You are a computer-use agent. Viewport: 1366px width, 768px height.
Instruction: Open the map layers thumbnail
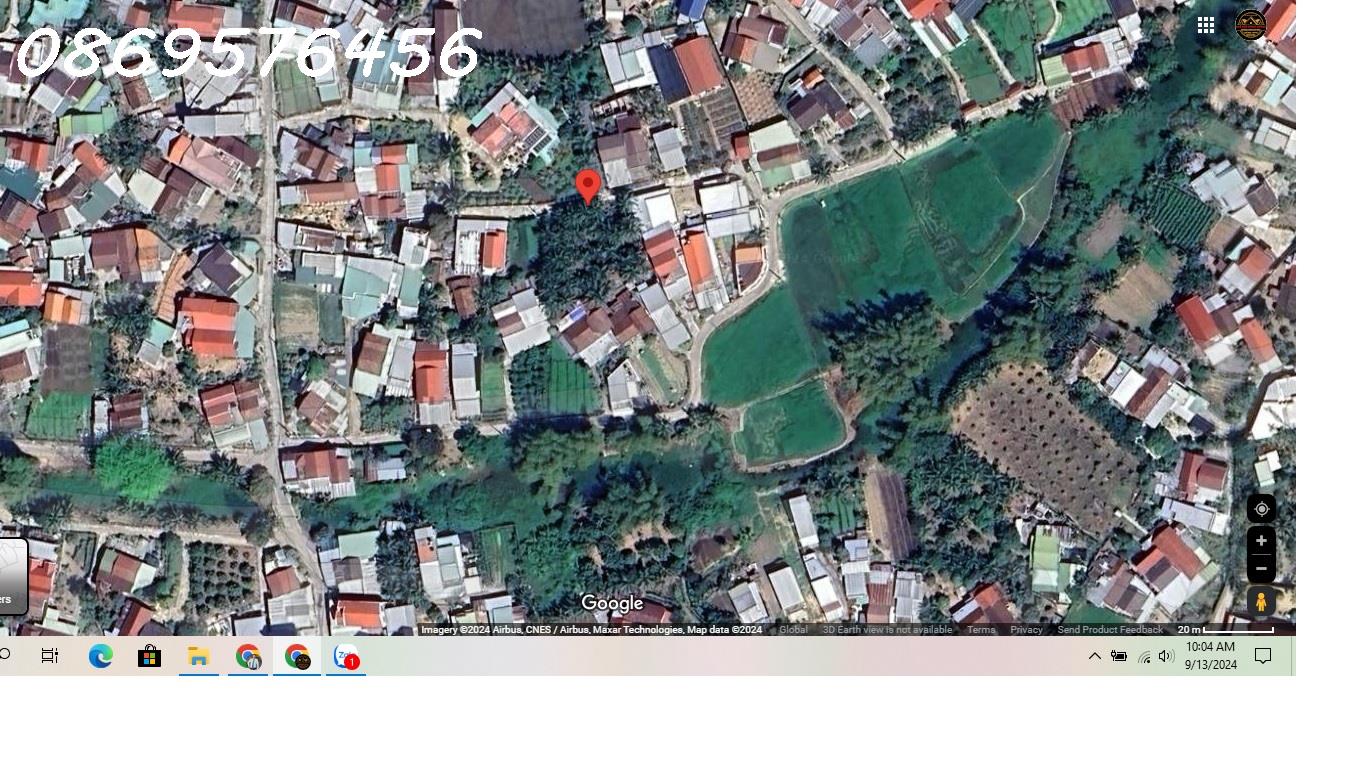12,575
